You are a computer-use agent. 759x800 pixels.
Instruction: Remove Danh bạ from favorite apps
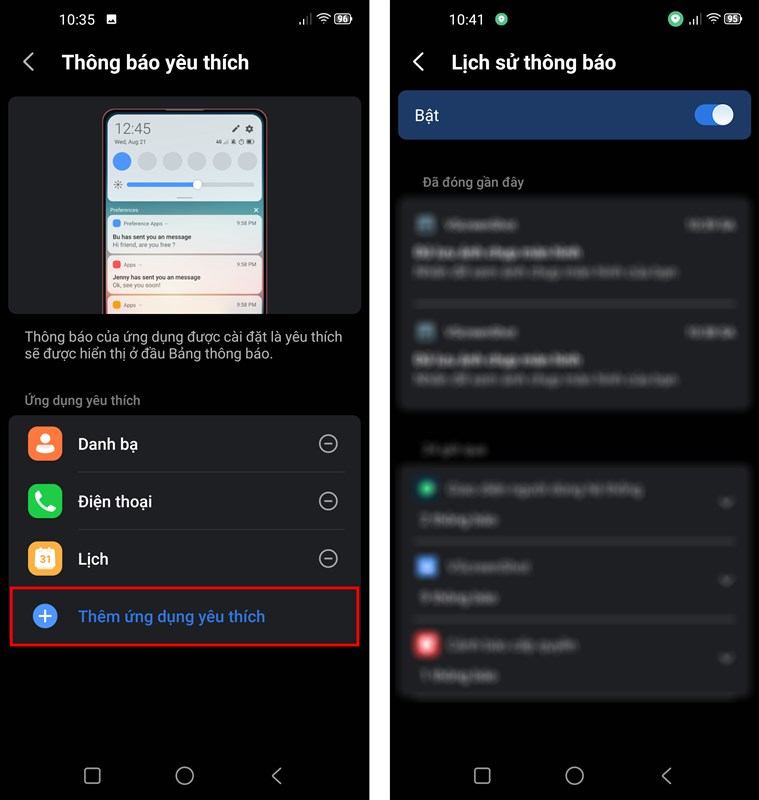(328, 444)
